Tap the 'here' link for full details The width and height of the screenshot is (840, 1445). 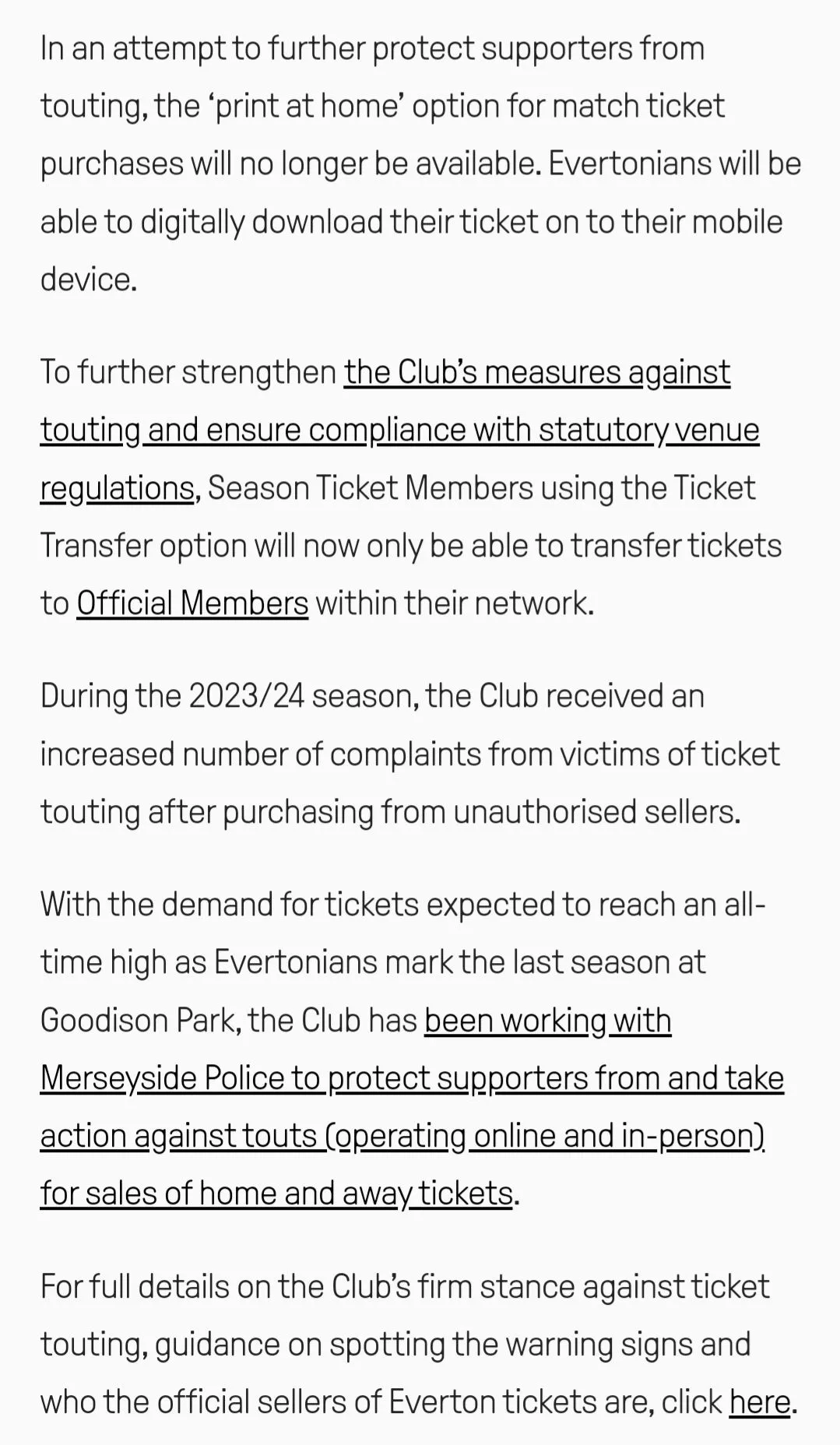pyautogui.click(x=759, y=1402)
